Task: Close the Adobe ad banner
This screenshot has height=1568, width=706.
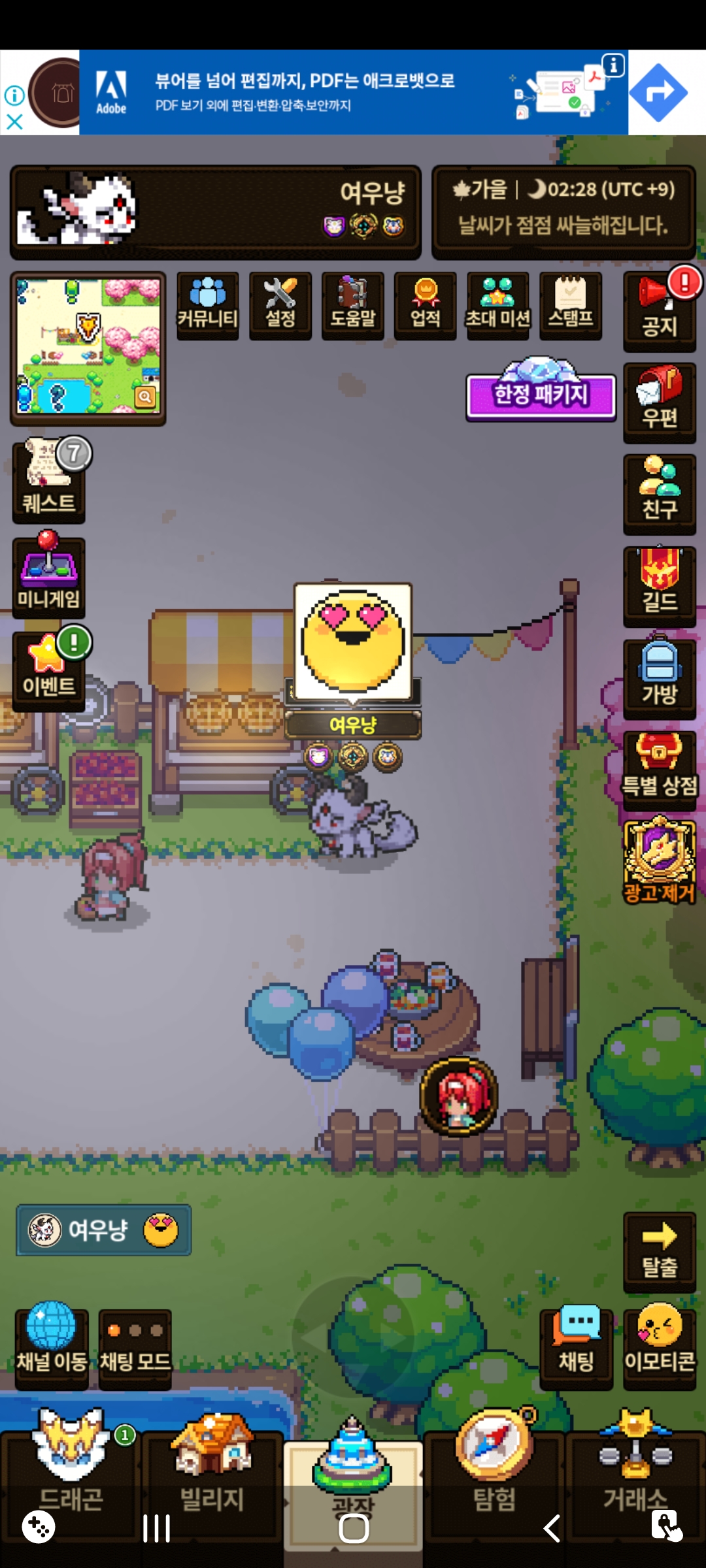Action: coord(14,122)
